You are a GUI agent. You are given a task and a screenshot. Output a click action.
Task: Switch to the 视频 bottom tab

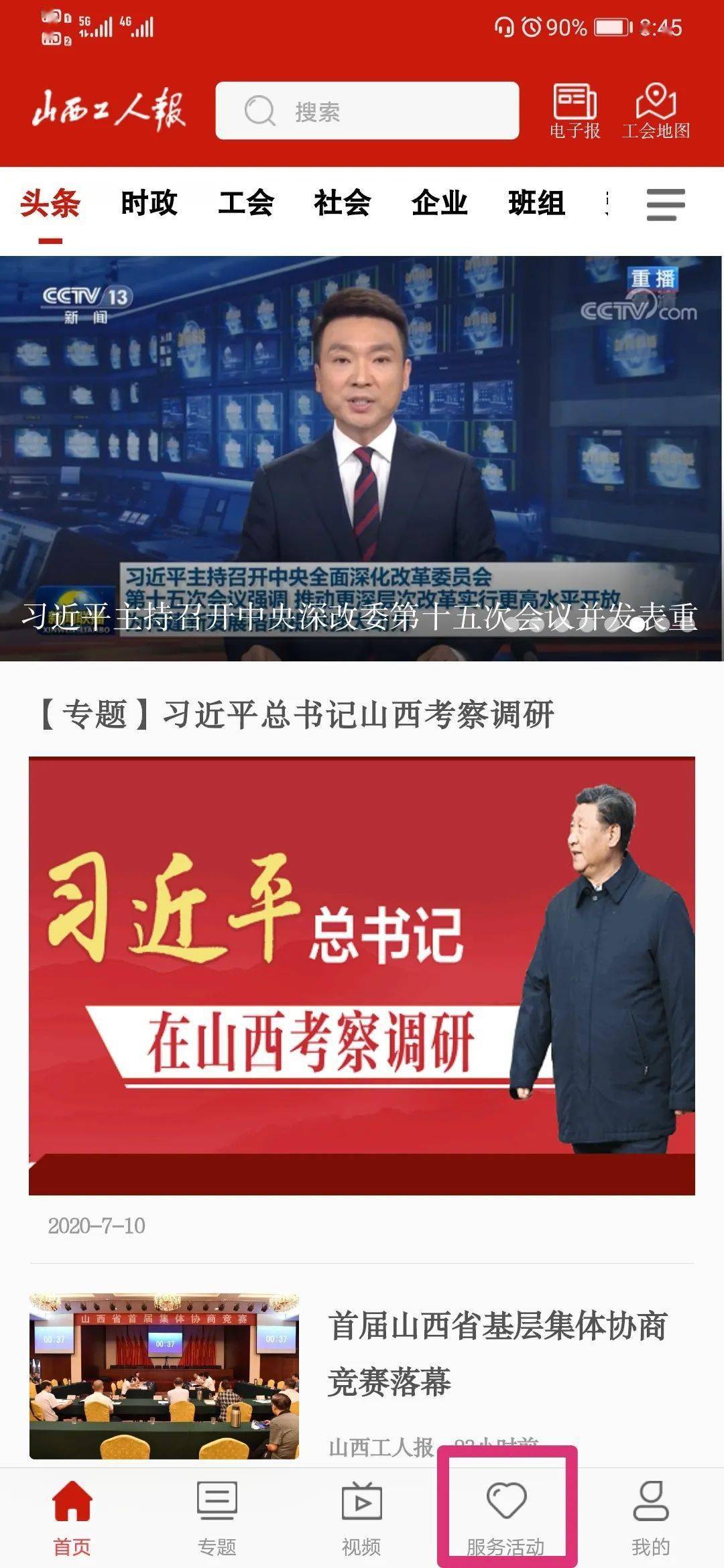(x=362, y=1519)
